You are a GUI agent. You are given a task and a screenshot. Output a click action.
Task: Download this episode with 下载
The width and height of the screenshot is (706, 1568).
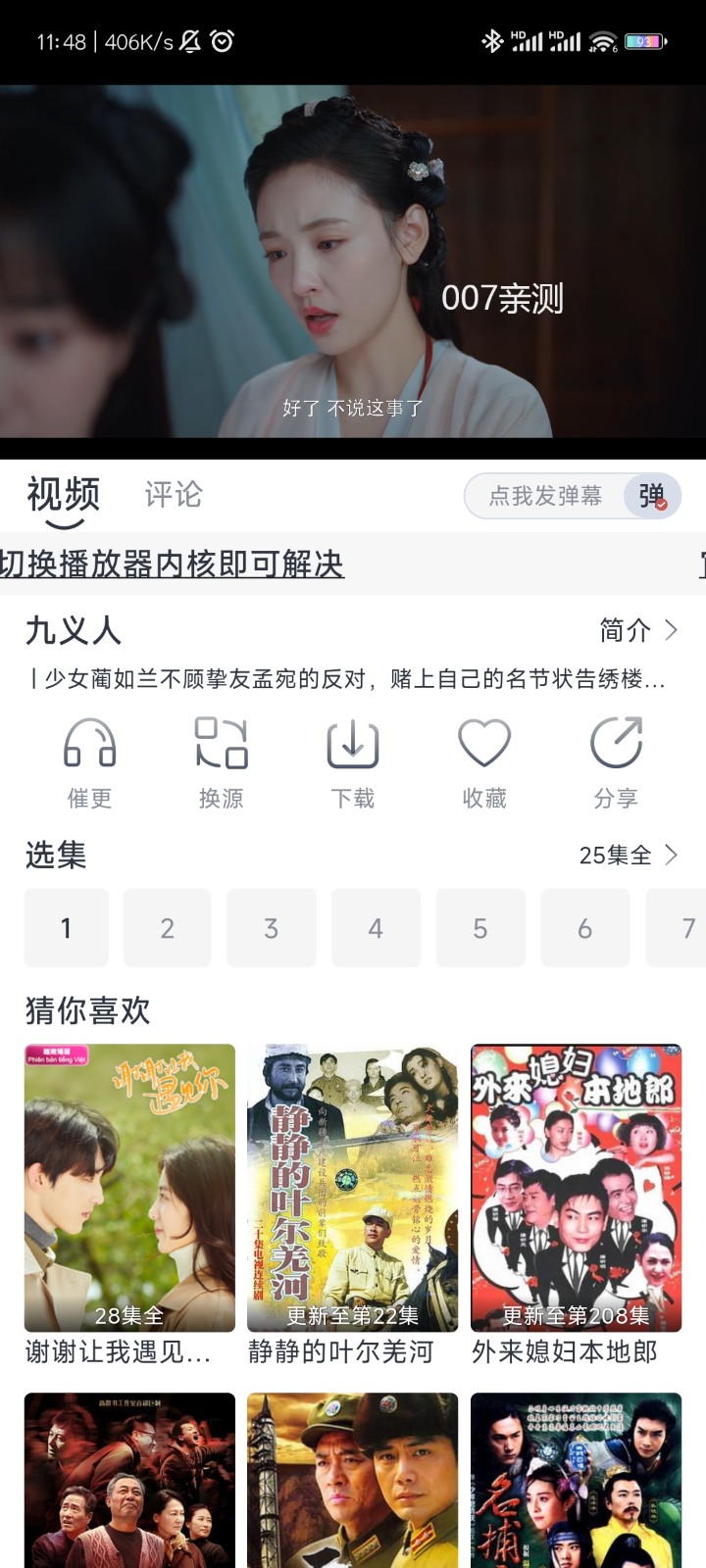(x=352, y=763)
